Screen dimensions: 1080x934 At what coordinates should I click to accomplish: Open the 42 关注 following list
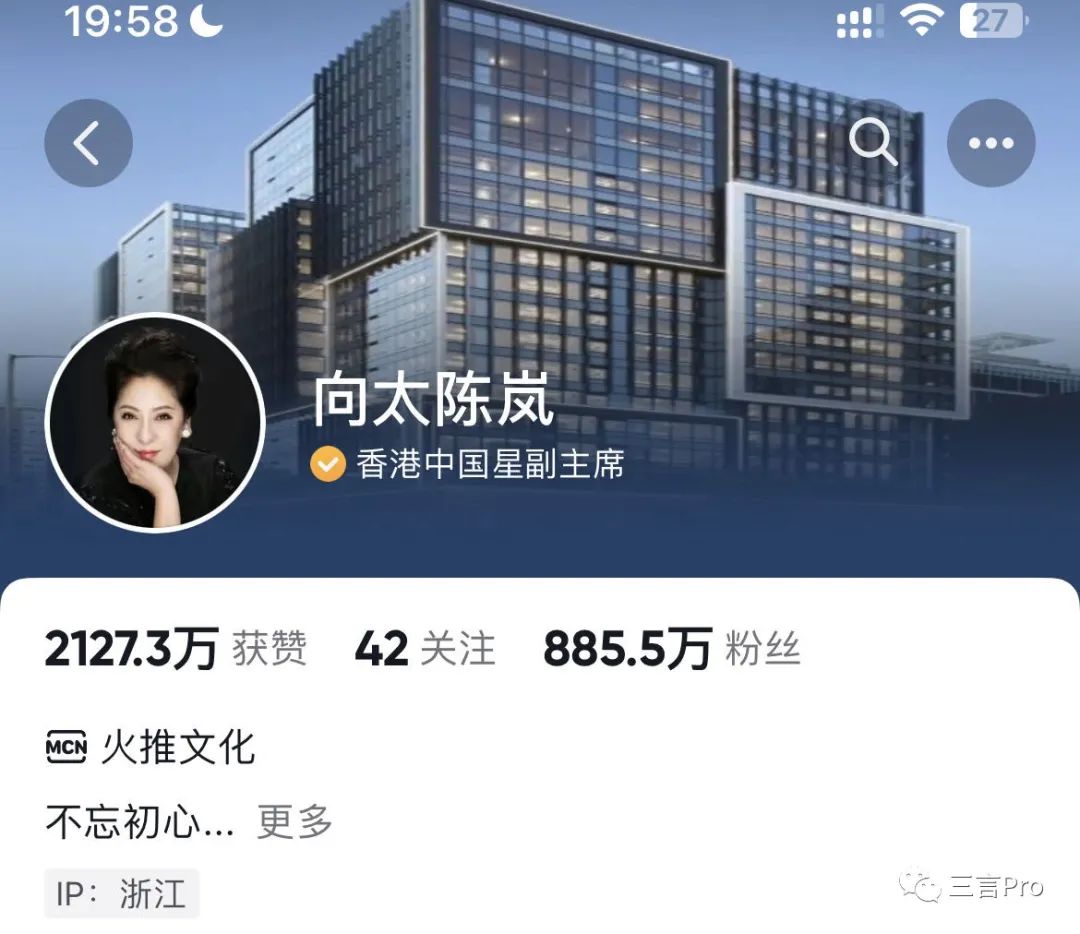[x=425, y=650]
